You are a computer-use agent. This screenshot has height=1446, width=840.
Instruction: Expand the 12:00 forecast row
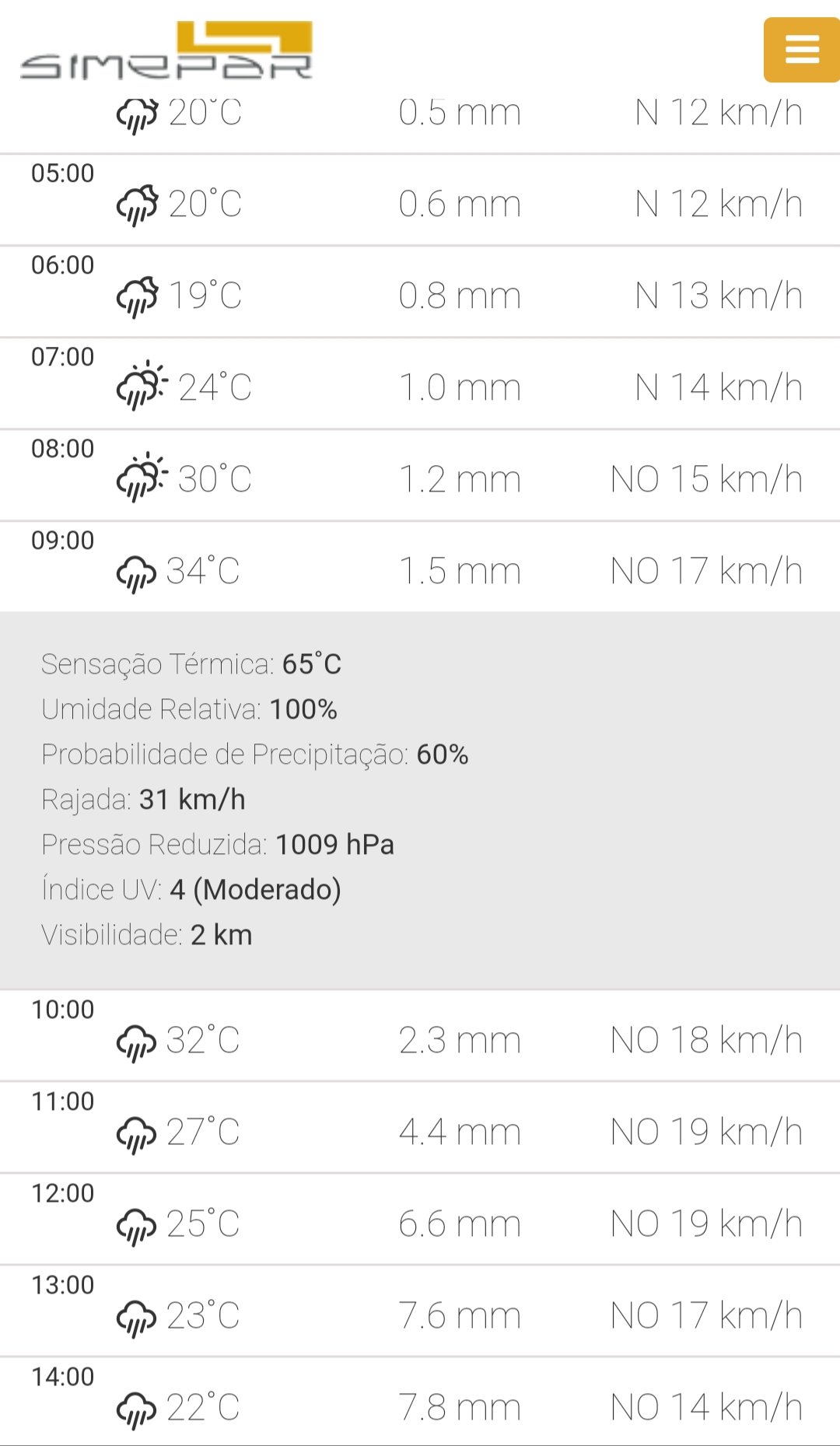pos(420,1220)
